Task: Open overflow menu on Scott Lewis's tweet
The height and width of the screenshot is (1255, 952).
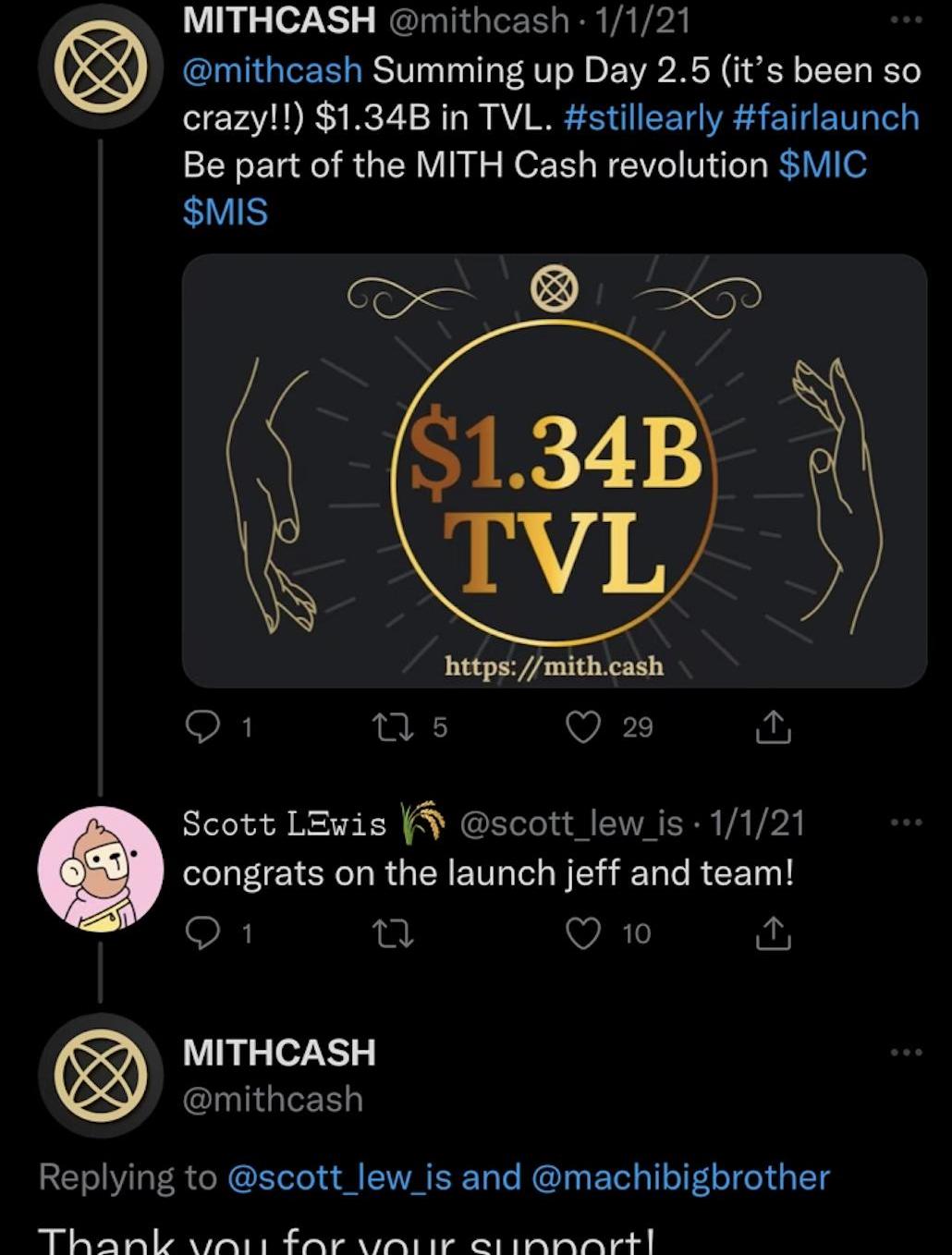Action: [x=906, y=822]
